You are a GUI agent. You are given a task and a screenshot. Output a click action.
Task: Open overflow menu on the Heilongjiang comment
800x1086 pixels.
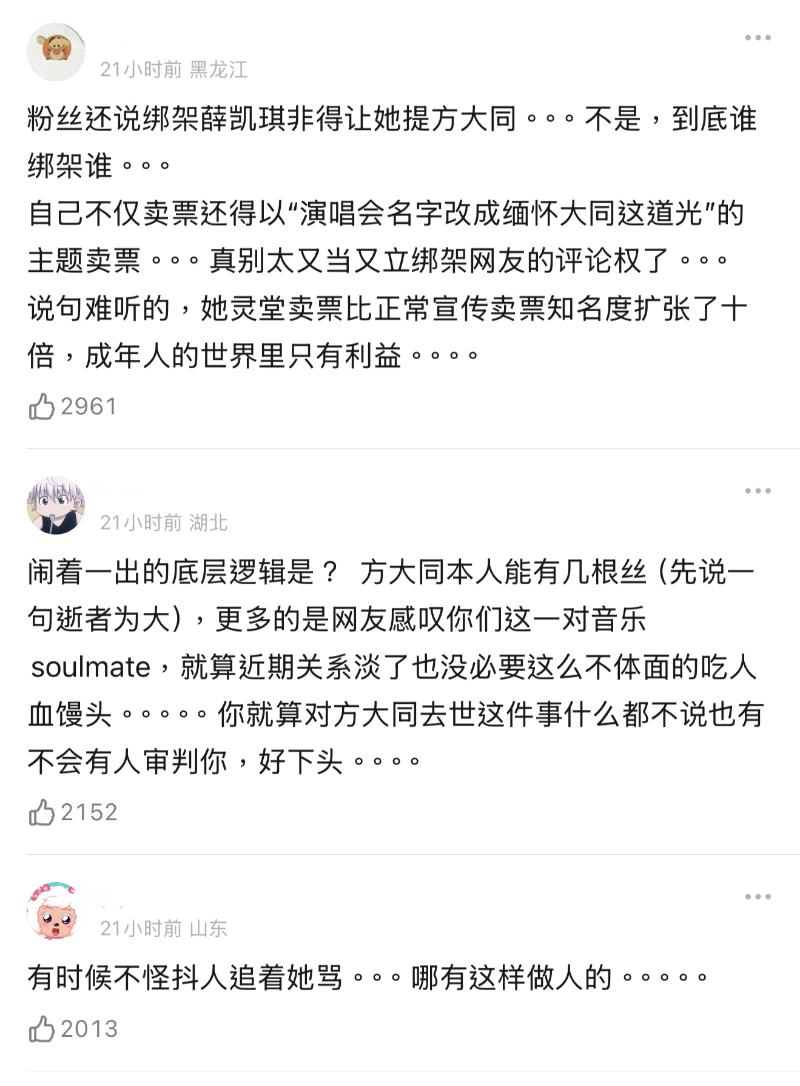click(x=758, y=38)
